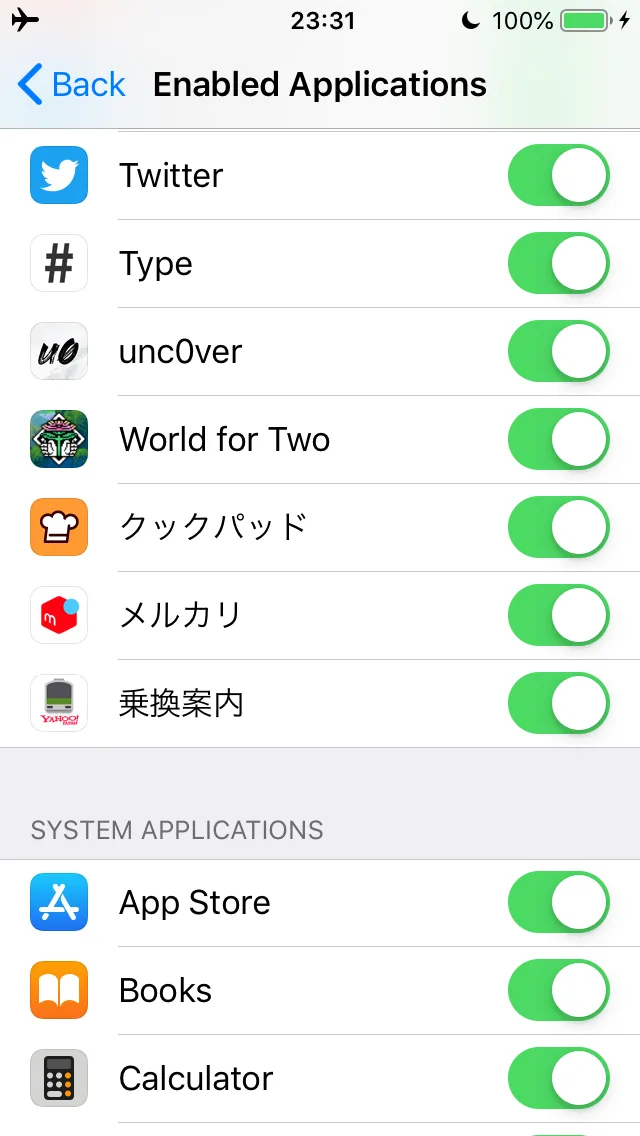Switch off the Books toggle

click(558, 990)
